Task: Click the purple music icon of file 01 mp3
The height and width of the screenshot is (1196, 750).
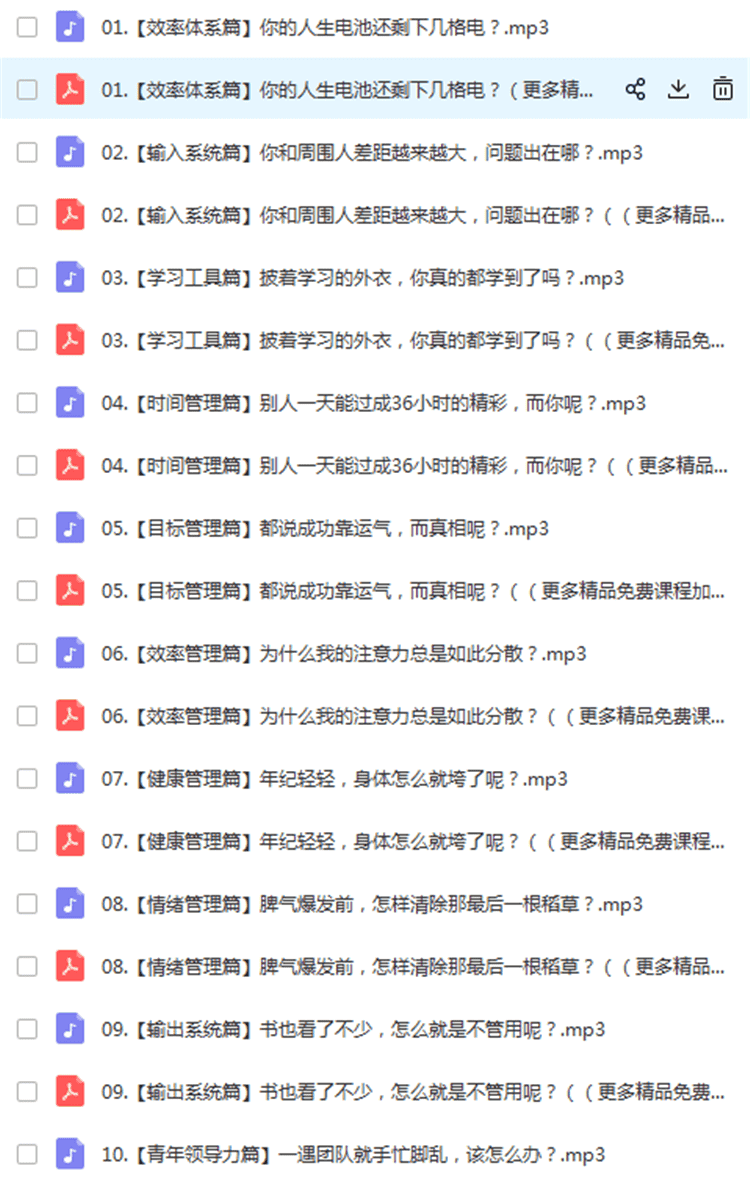Action: [68, 27]
